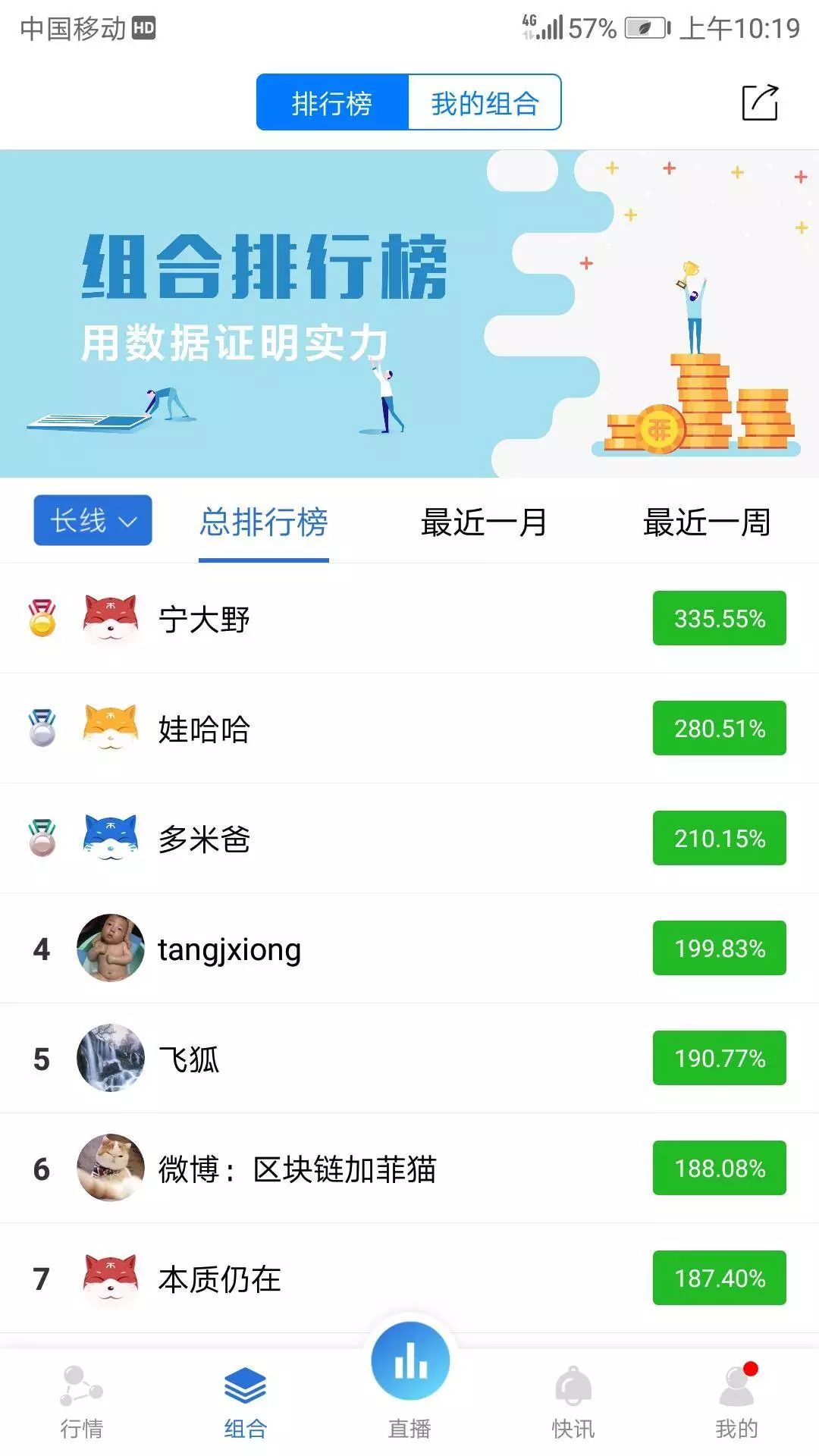Open the 我的 profile tab
This screenshot has height=1456, width=819.
coord(737,1403)
